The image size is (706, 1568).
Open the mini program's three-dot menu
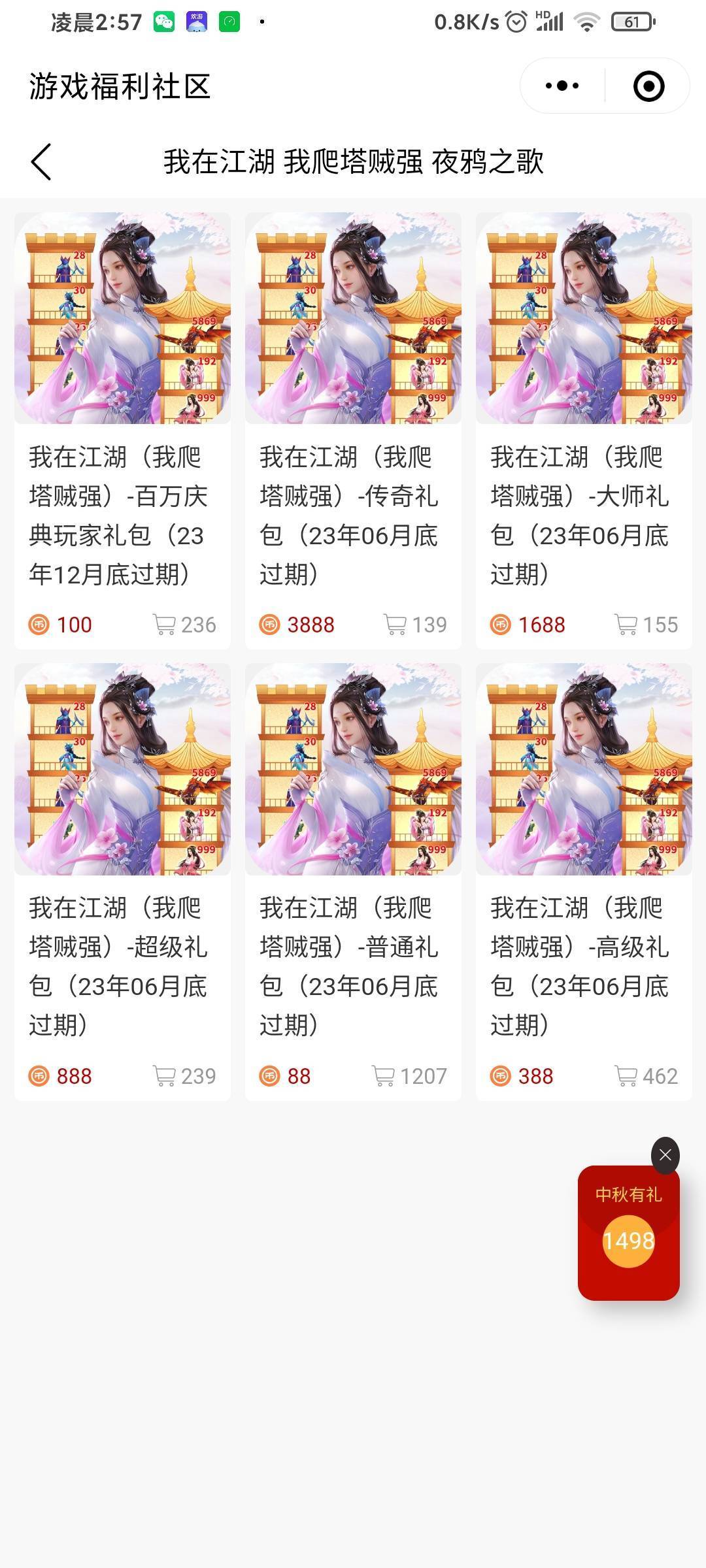pyautogui.click(x=562, y=86)
